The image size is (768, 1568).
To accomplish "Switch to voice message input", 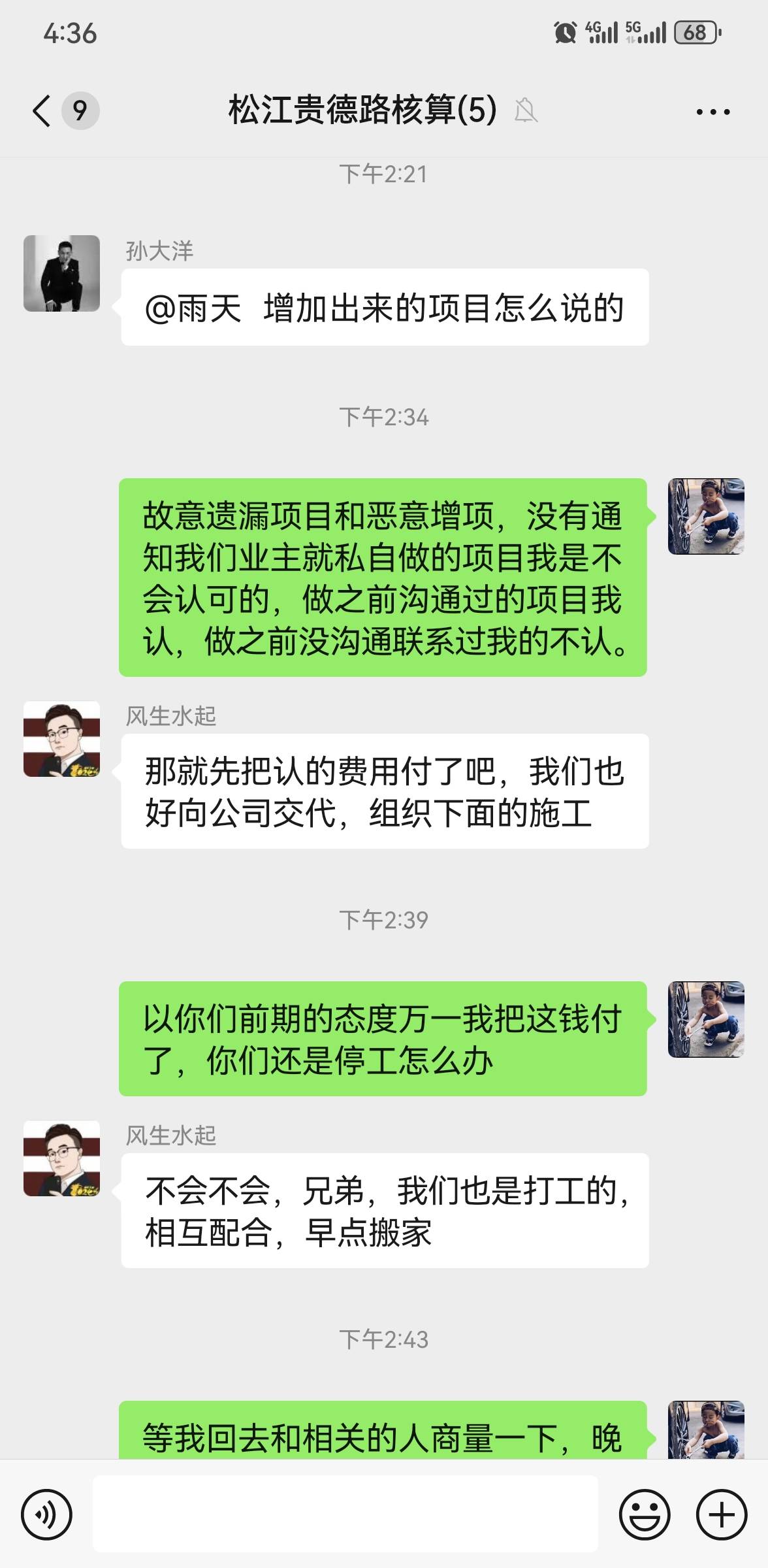I will [46, 1514].
